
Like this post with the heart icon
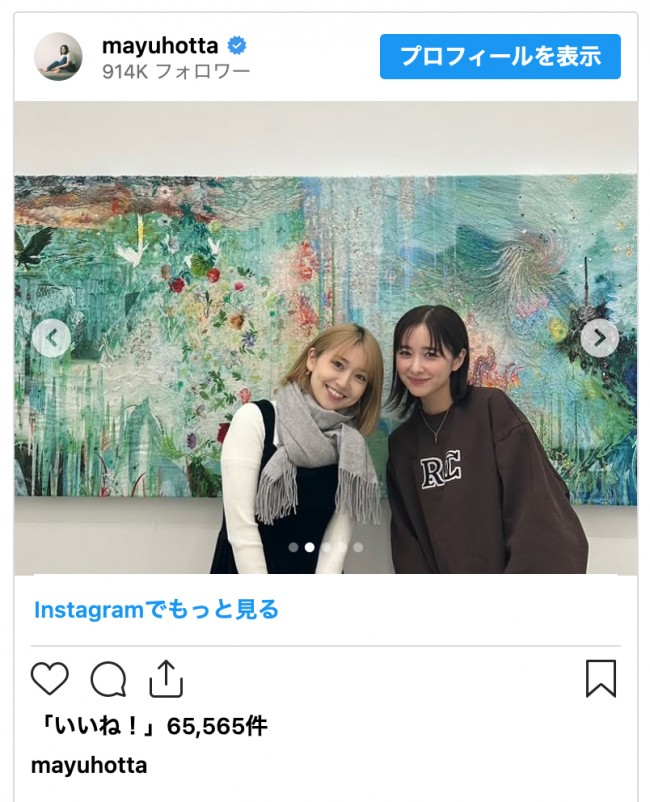click(49, 679)
